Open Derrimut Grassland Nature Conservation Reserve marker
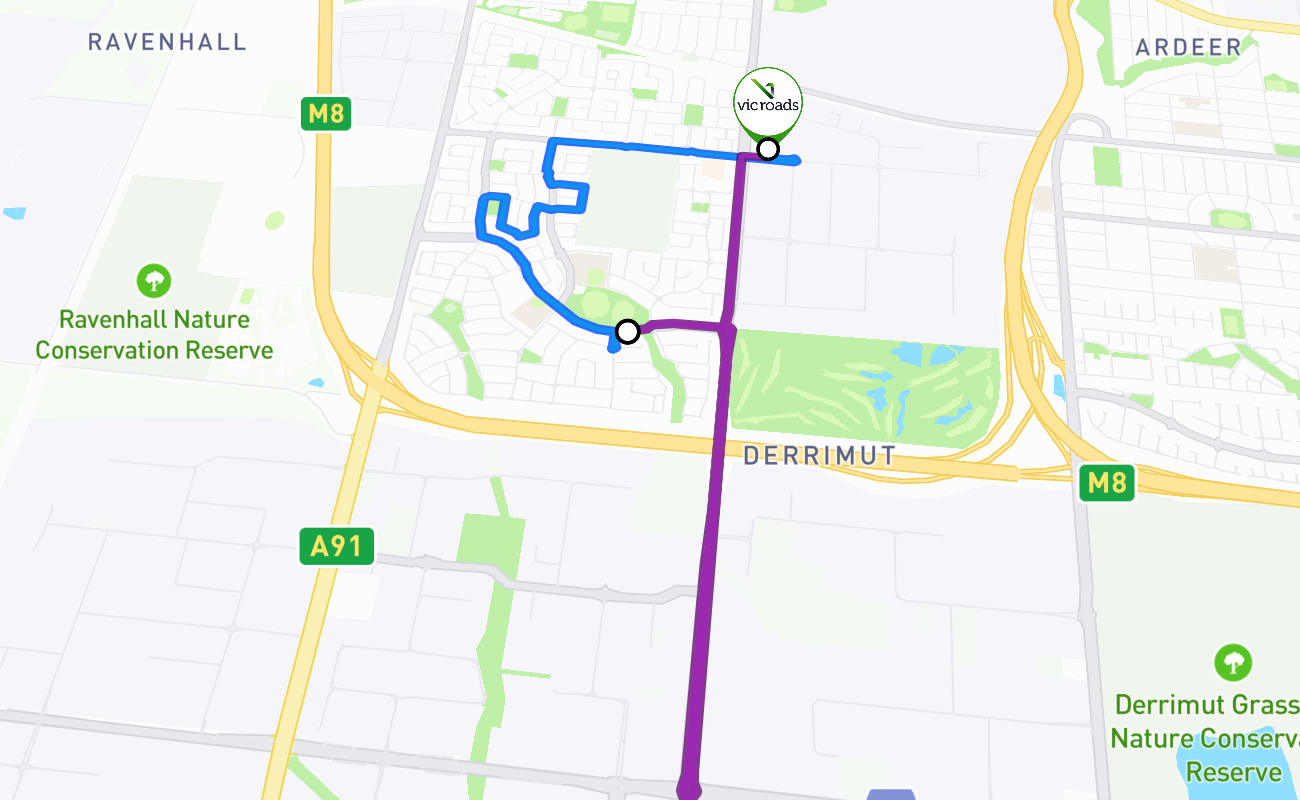The width and height of the screenshot is (1300, 800). pyautogui.click(x=1233, y=662)
